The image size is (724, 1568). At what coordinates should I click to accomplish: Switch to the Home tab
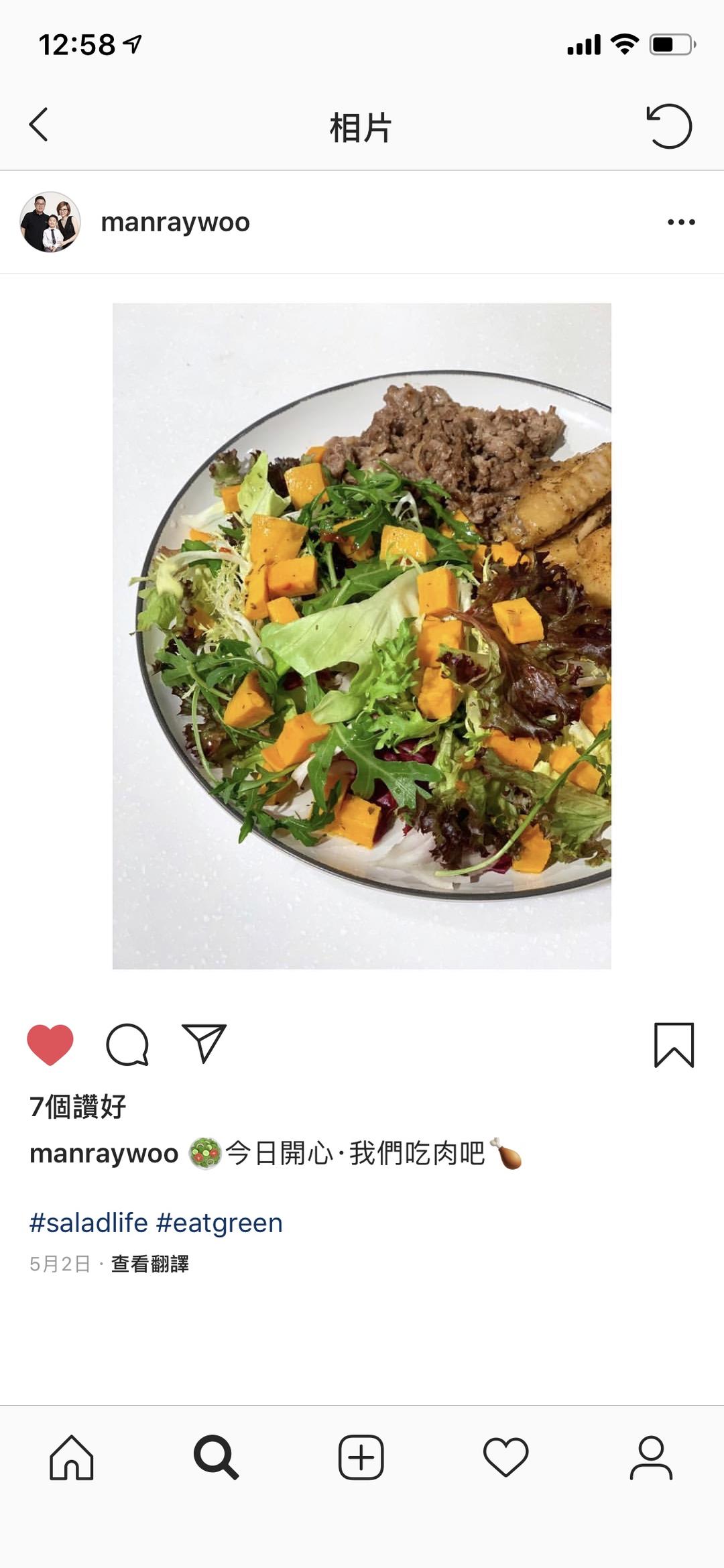click(72, 1457)
